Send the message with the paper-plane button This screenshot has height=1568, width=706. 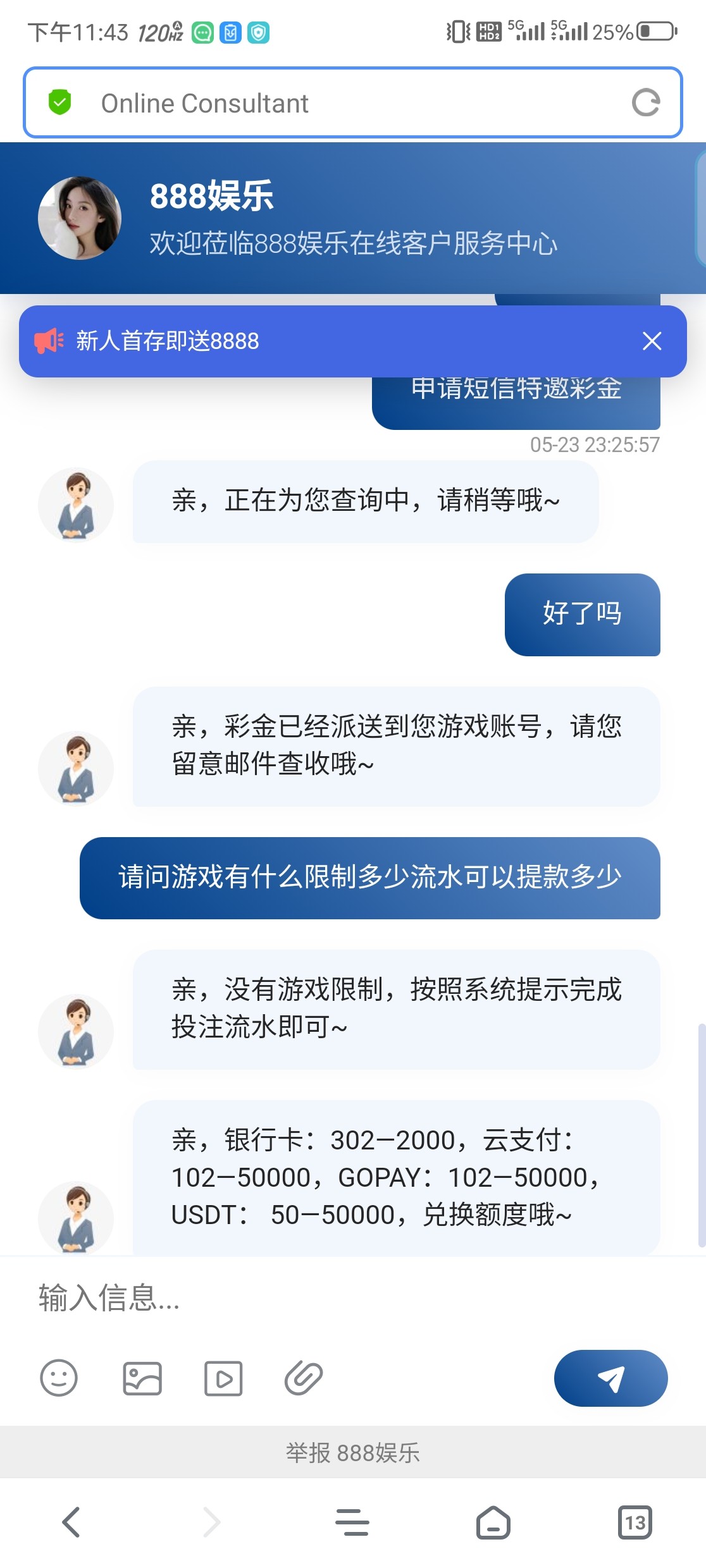coord(610,1378)
